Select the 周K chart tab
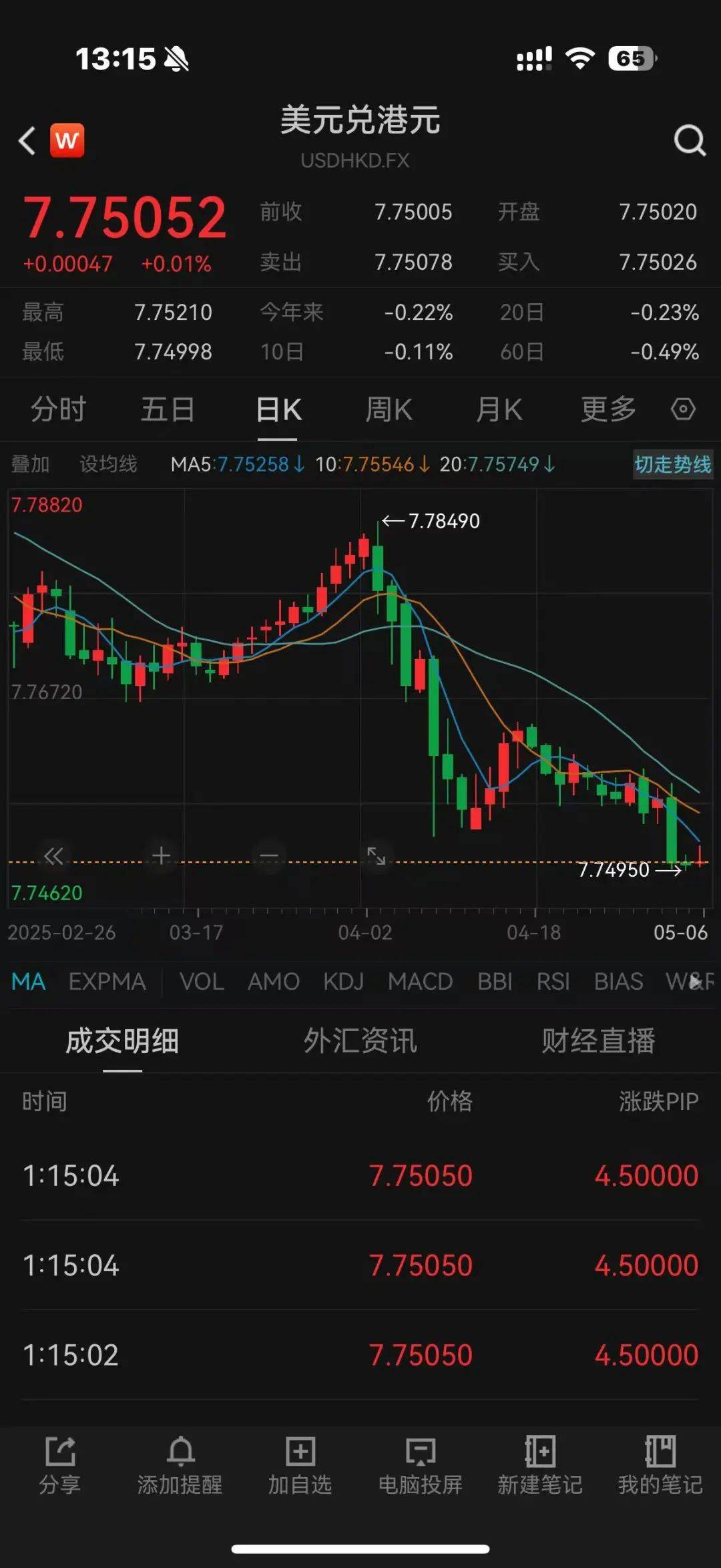 click(389, 409)
